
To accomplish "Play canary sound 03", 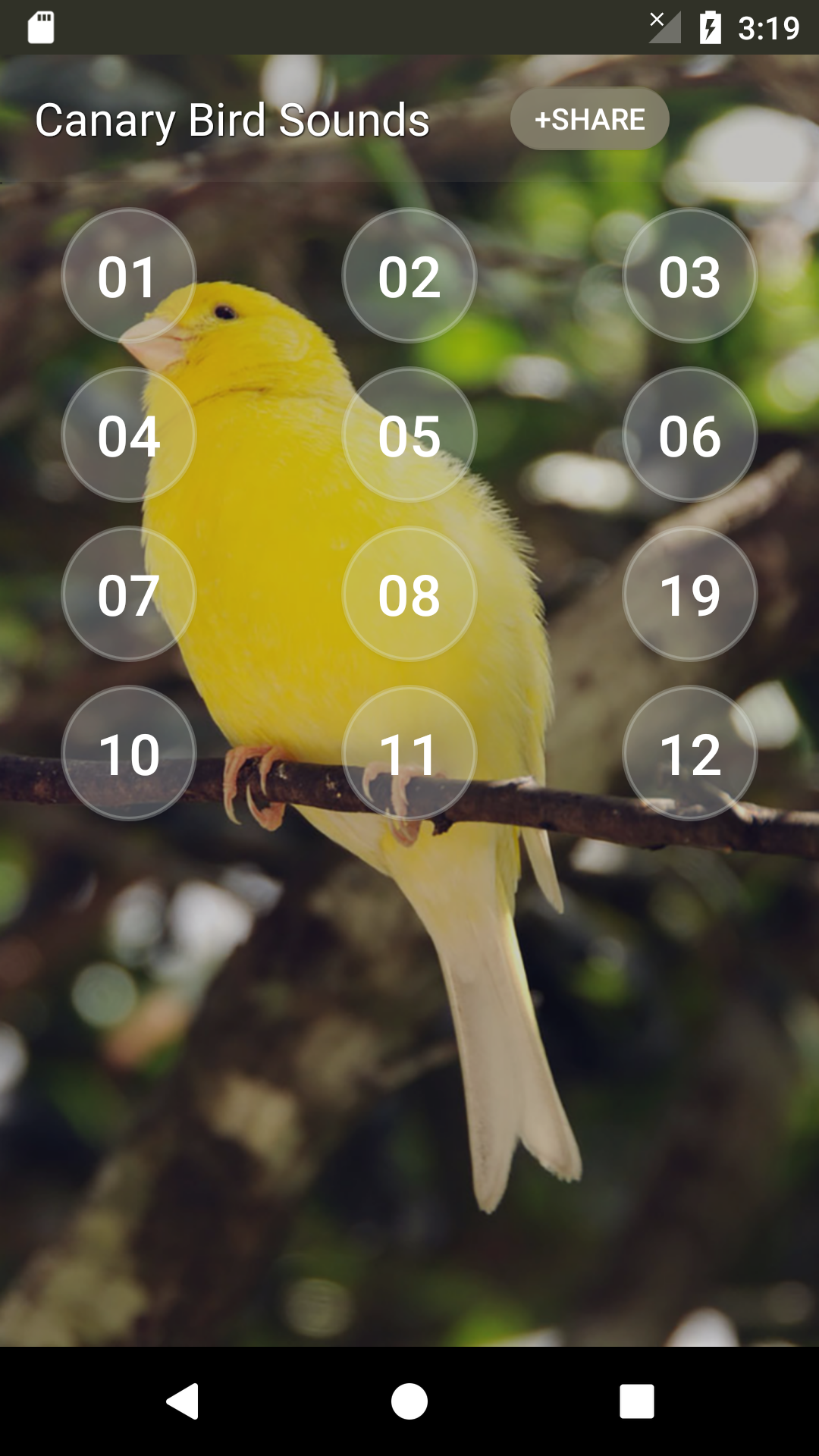I will (689, 276).
